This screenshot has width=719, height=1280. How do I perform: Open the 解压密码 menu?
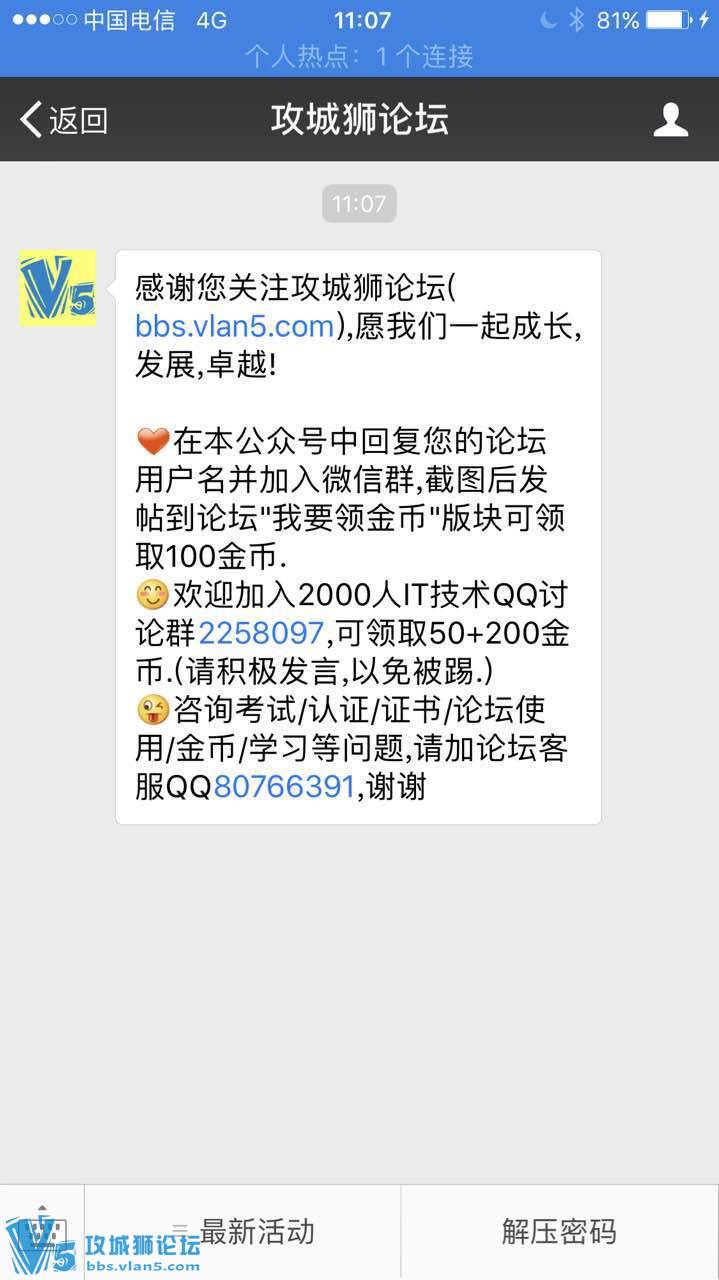click(x=559, y=1231)
